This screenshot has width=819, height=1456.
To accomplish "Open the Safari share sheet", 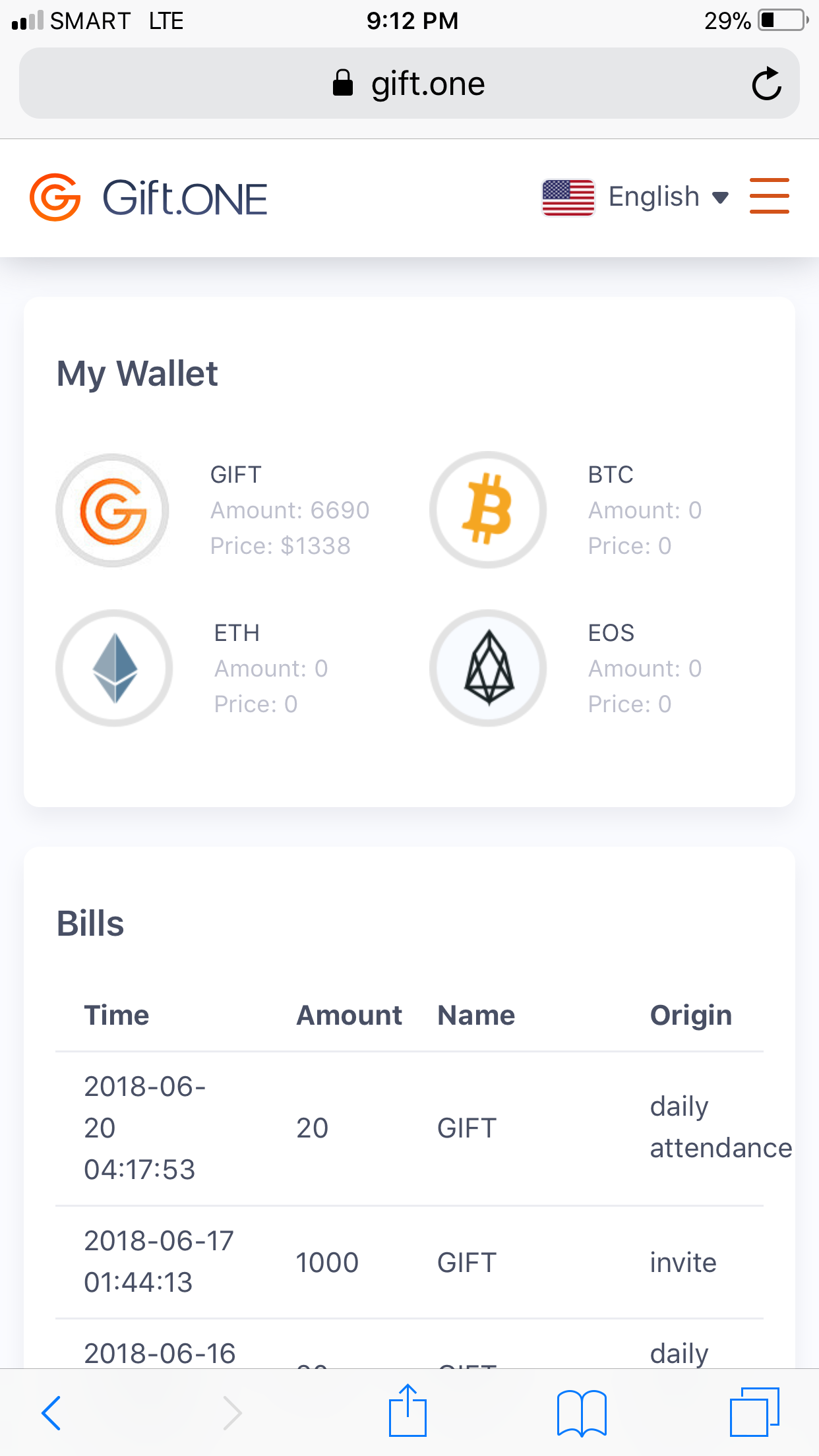I will (408, 1410).
